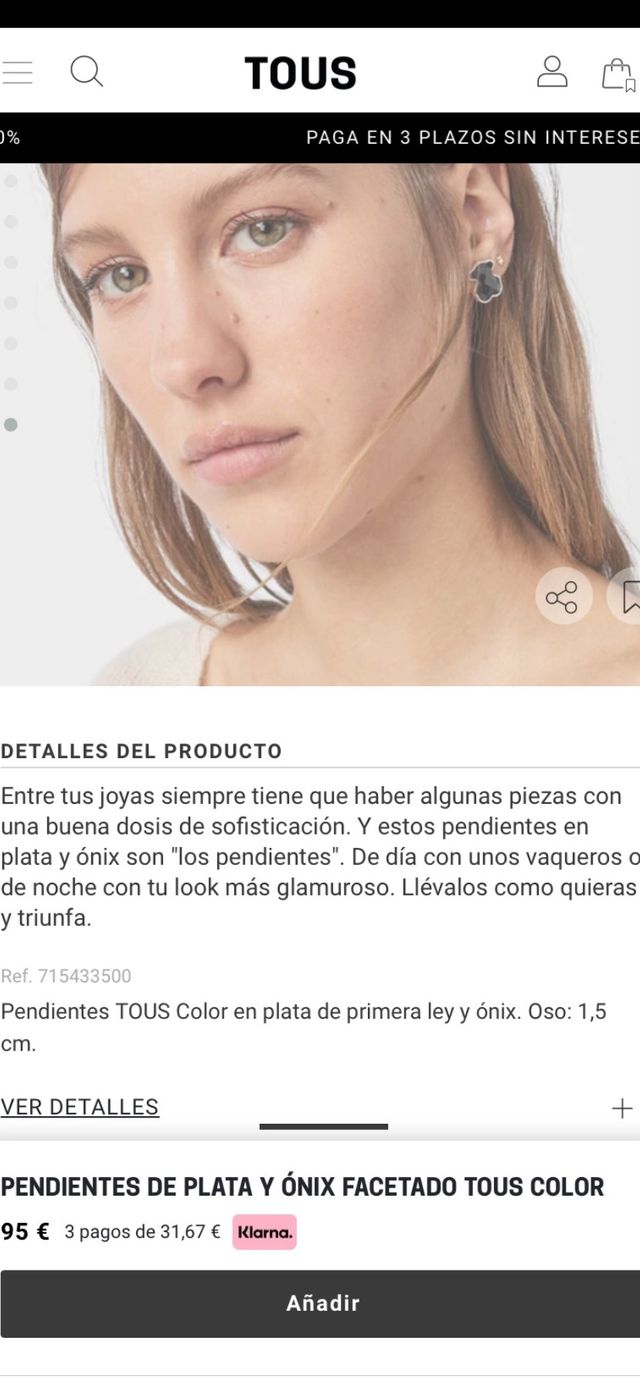Tap Añadir to add to bag
The height and width of the screenshot is (1385, 640).
click(x=320, y=1303)
